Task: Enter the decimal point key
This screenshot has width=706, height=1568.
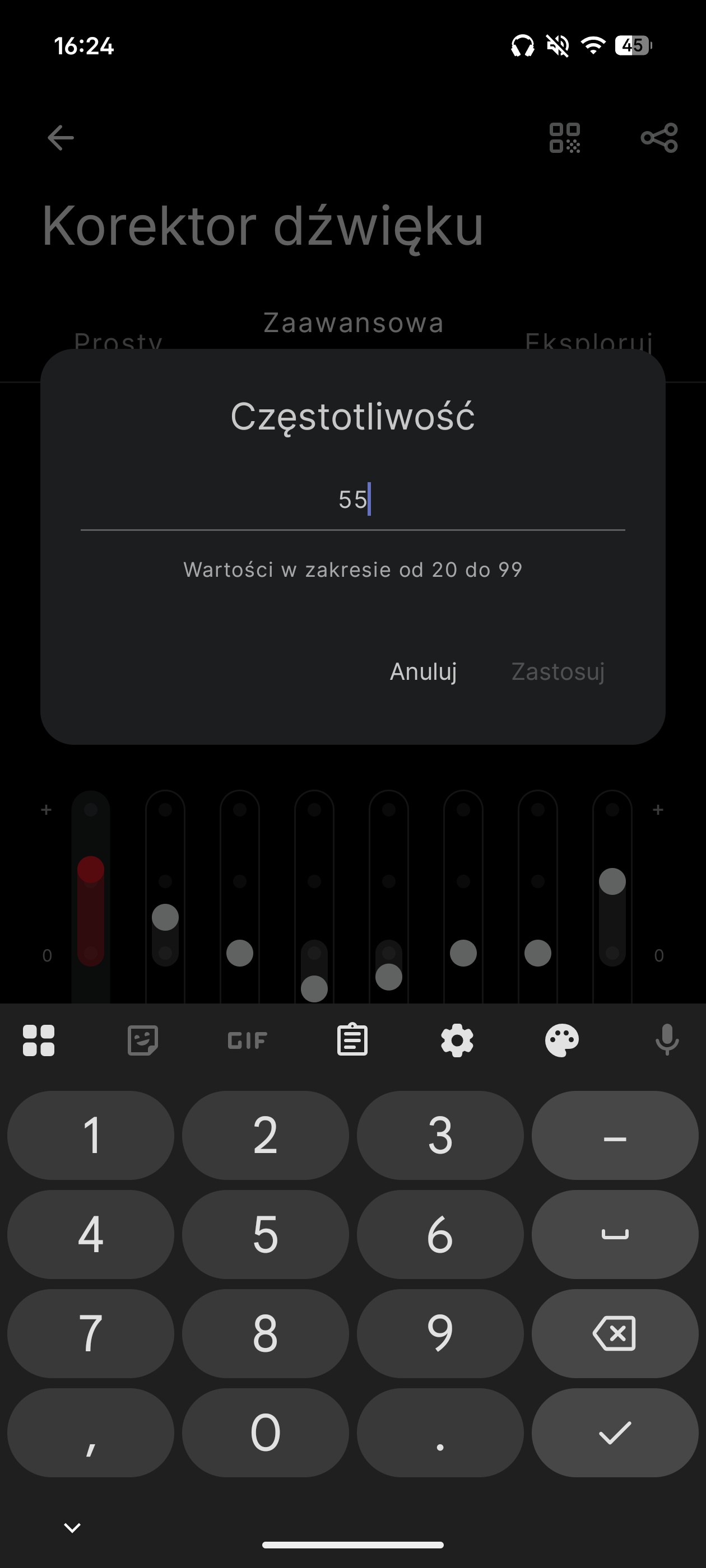Action: (440, 1432)
